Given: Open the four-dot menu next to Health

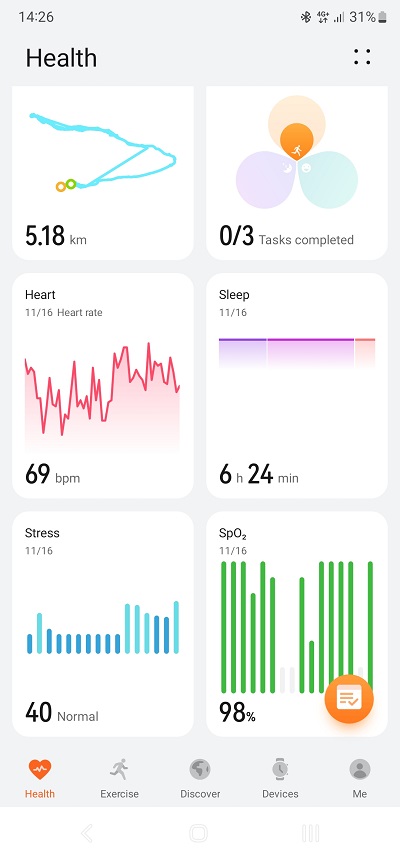Looking at the screenshot, I should (x=362, y=57).
